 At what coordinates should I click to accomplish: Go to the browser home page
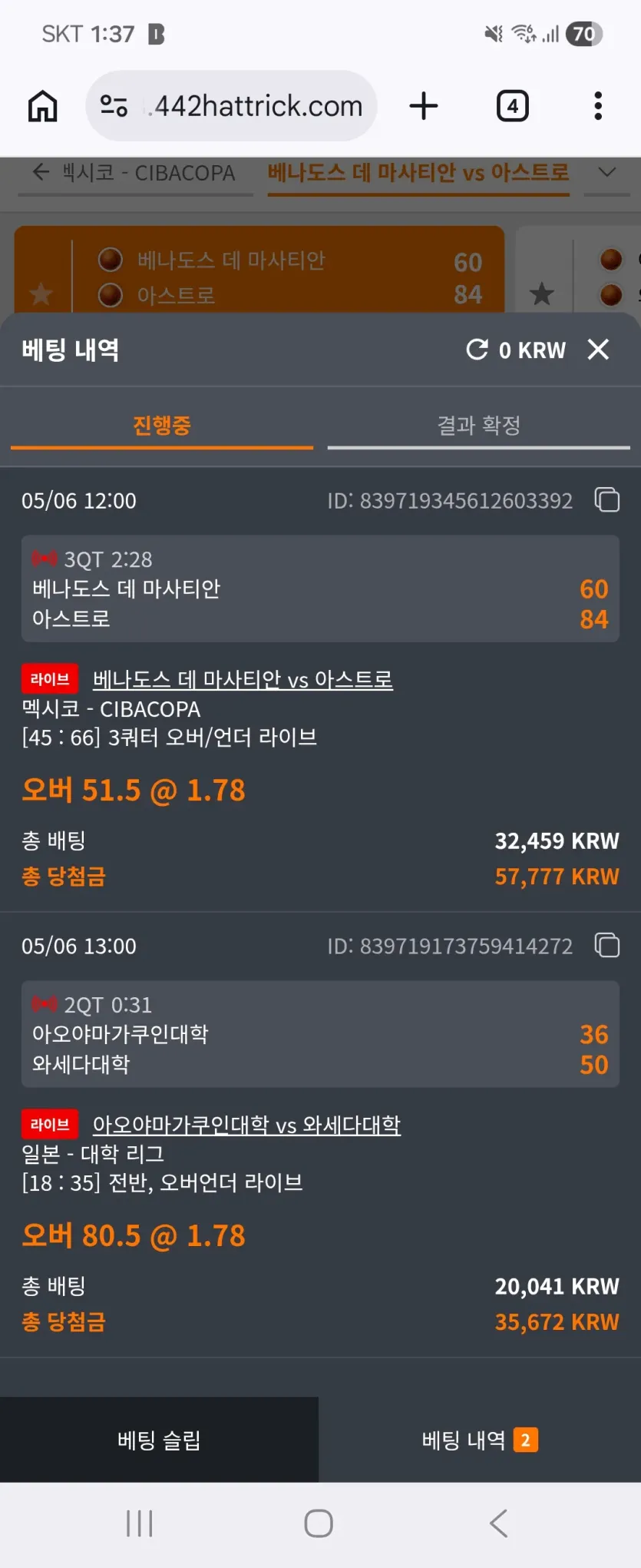pyautogui.click(x=43, y=106)
